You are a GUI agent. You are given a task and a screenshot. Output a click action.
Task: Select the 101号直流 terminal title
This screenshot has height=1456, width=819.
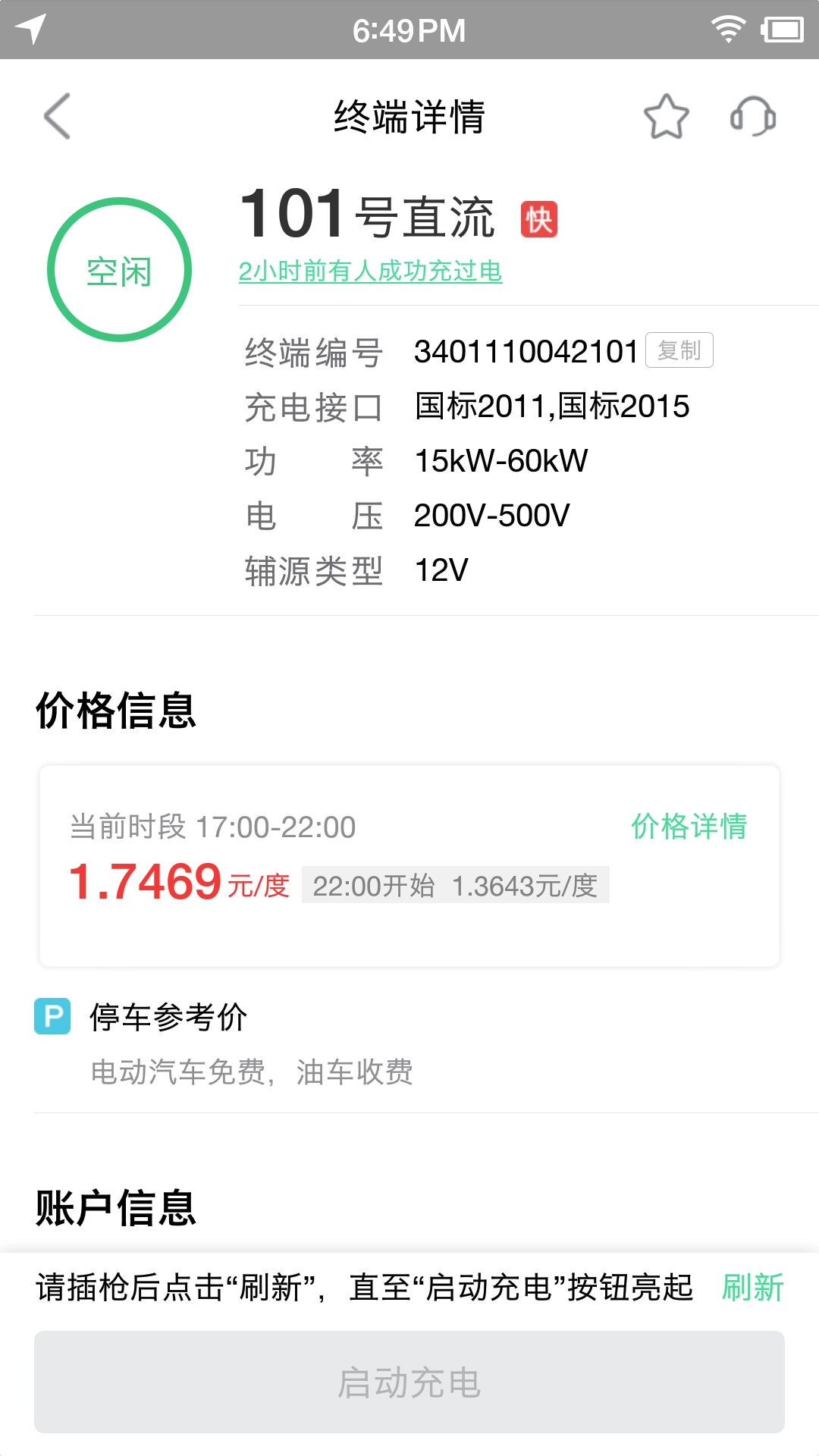[366, 215]
